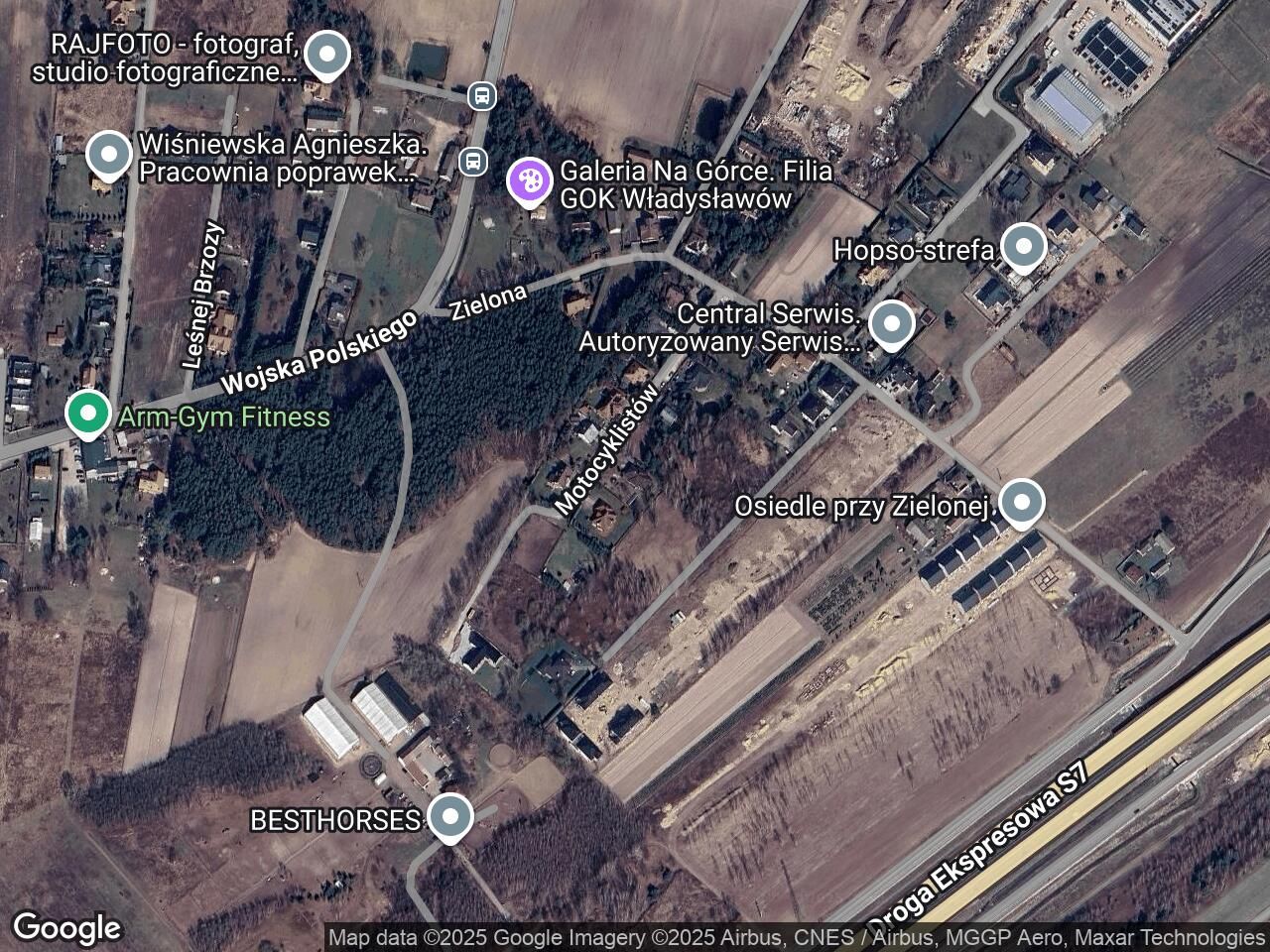Tap the bus stop icon beside Galeria Na Górce
1270x952 pixels.
473,160
